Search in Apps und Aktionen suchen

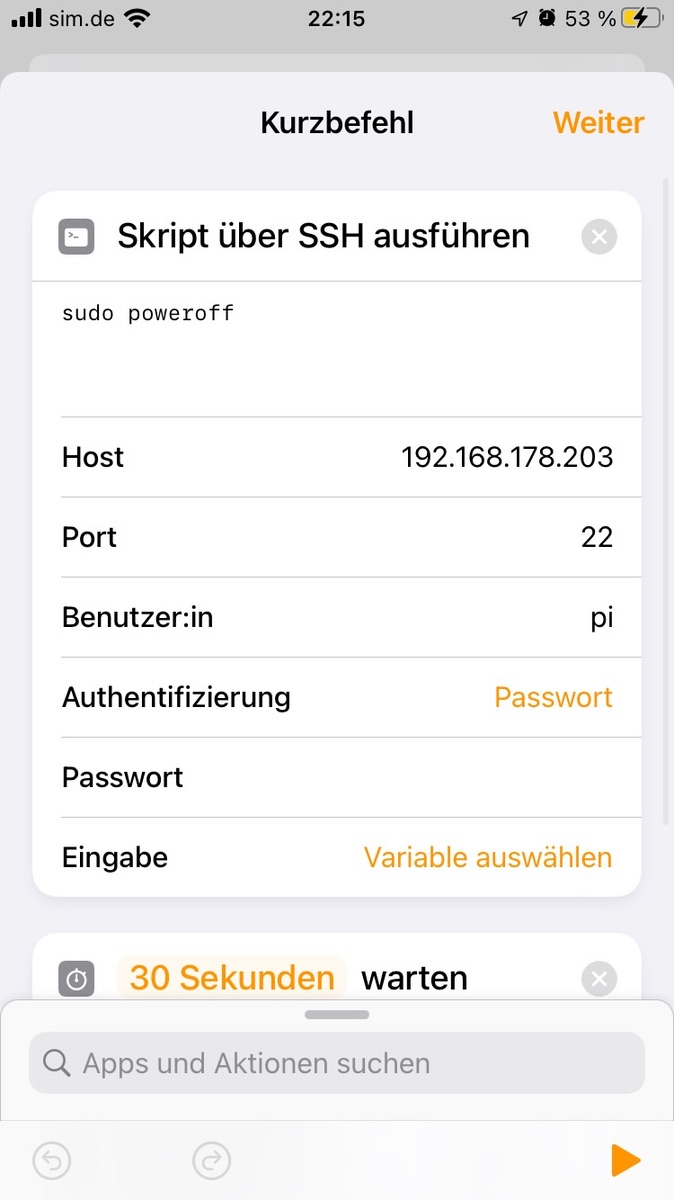[x=337, y=1062]
